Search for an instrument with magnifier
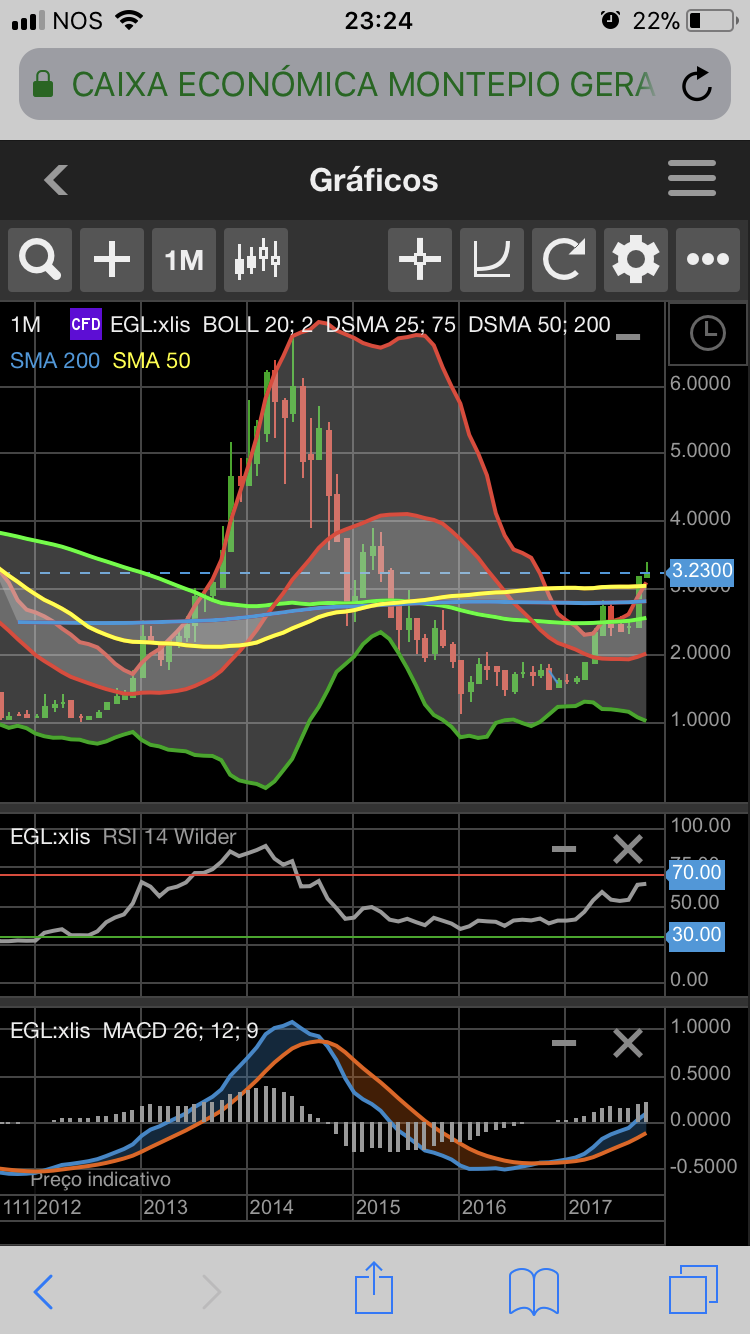The width and height of the screenshot is (750, 1334). pos(40,260)
